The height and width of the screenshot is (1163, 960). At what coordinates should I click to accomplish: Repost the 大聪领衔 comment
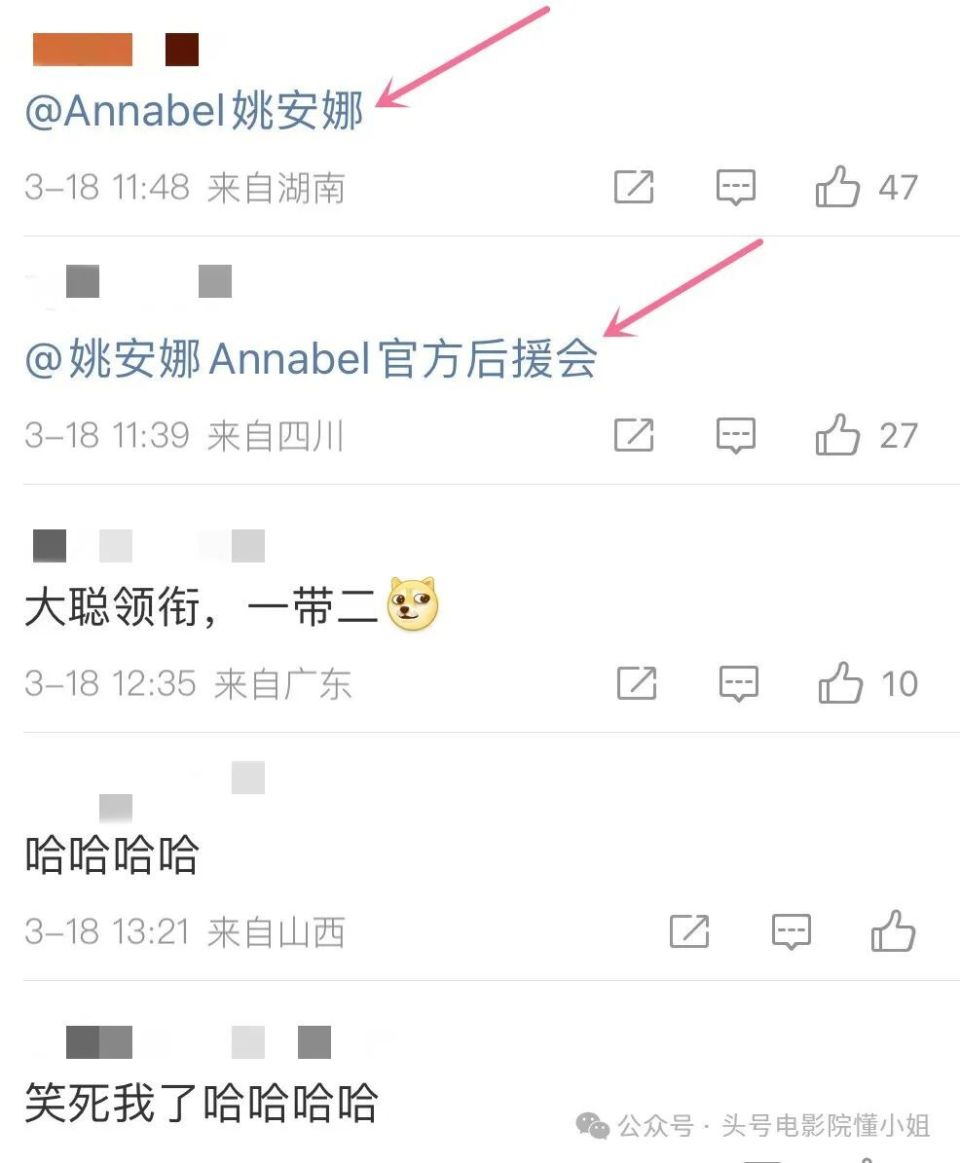(637, 683)
